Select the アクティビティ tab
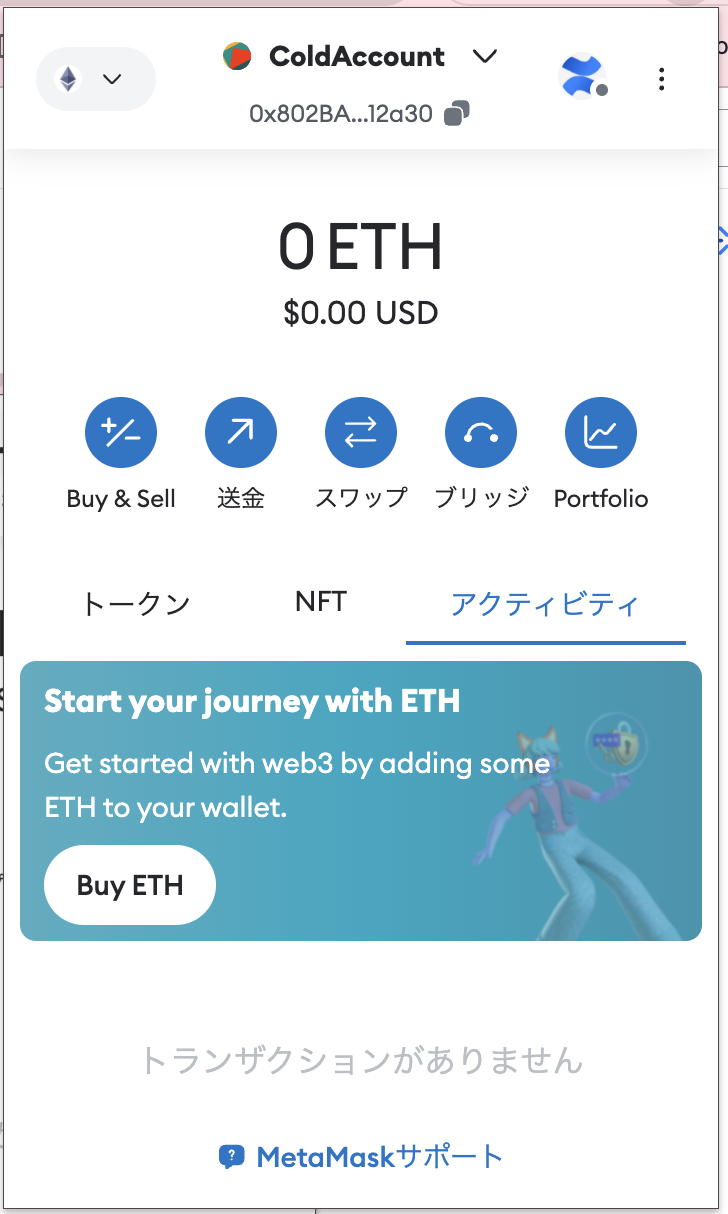The image size is (728, 1214). pos(545,604)
